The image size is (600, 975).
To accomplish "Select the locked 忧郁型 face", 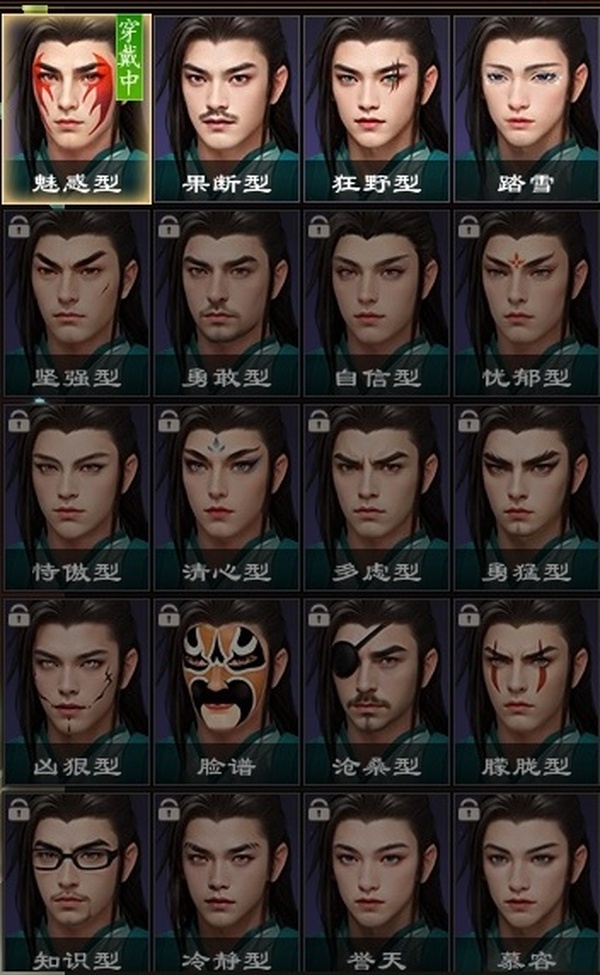I will [525, 300].
